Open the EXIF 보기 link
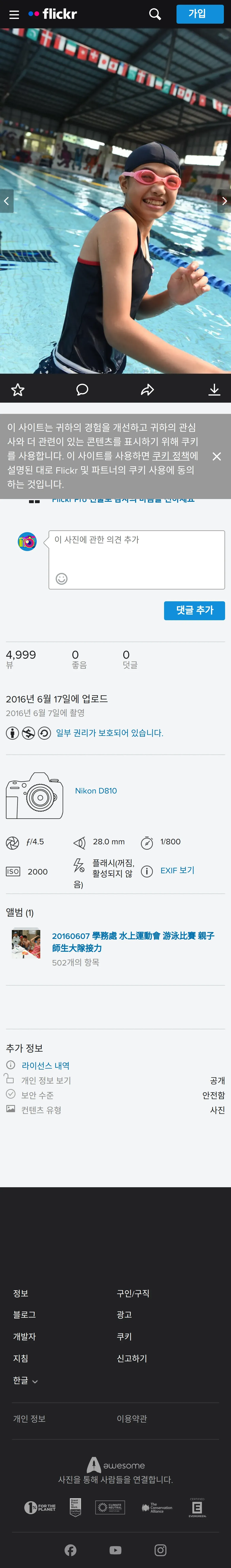This screenshot has width=231, height=1568. point(177,870)
